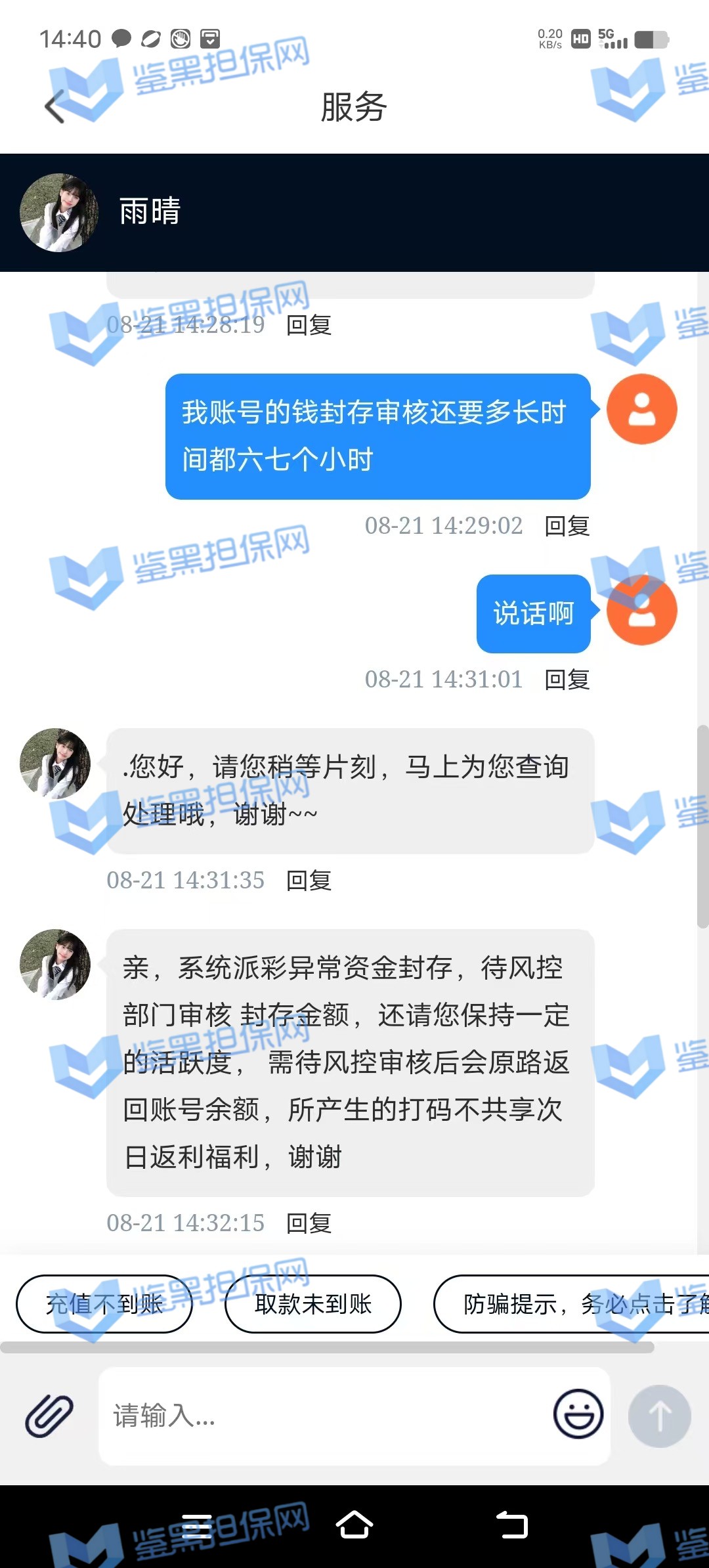Image resolution: width=709 pixels, height=1568 pixels.
Task: Choose the 取款未到账 quick question chip
Action: coord(313,1304)
